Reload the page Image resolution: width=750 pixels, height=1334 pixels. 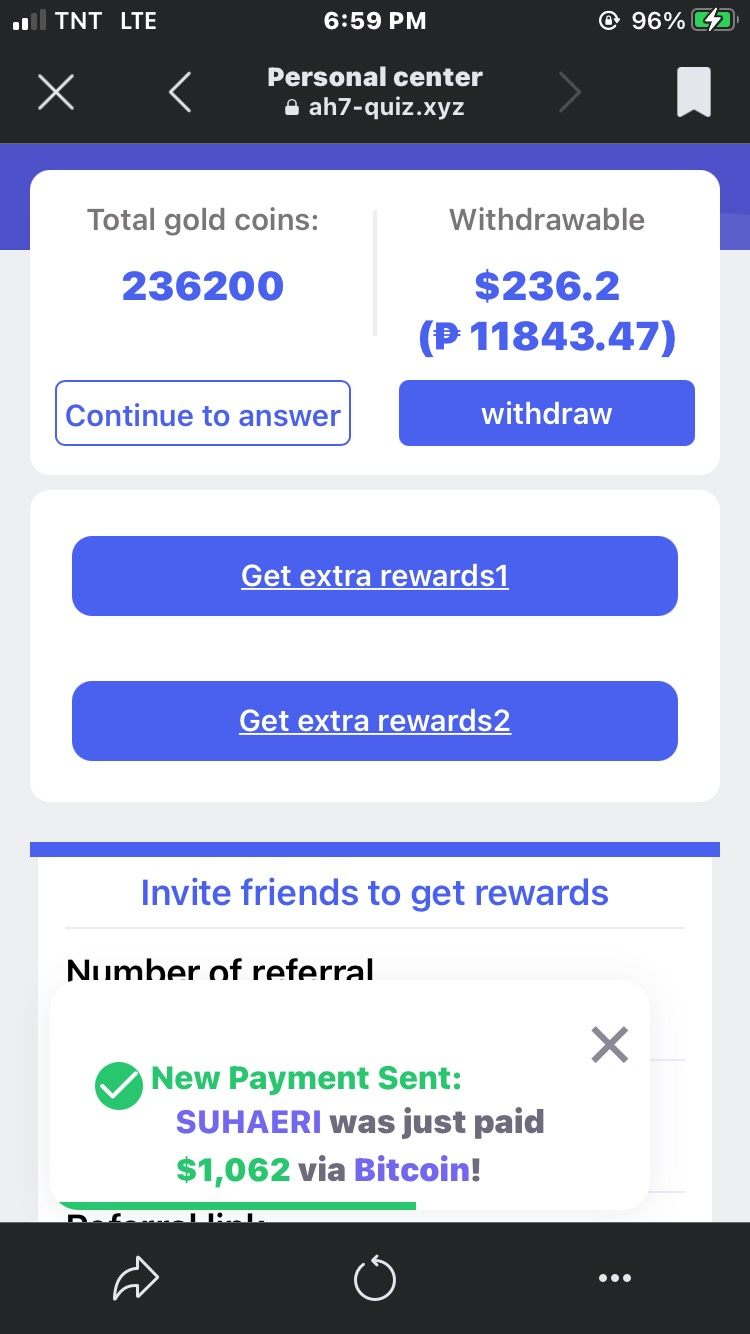coord(375,1278)
